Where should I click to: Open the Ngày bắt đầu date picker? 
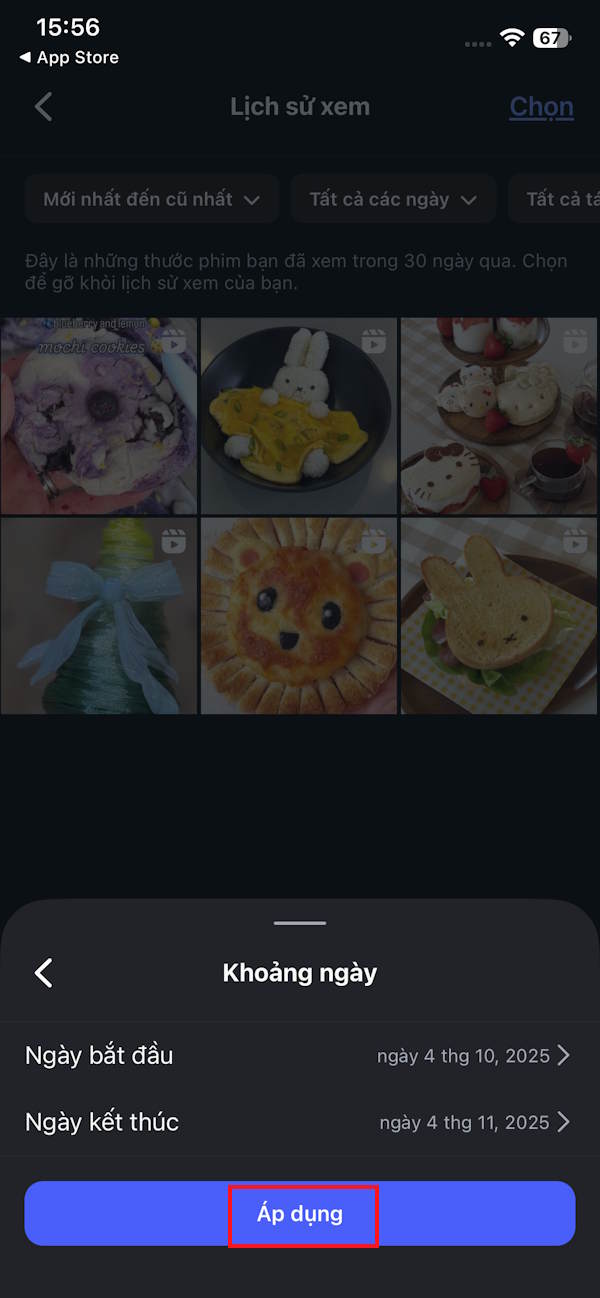[298, 1056]
